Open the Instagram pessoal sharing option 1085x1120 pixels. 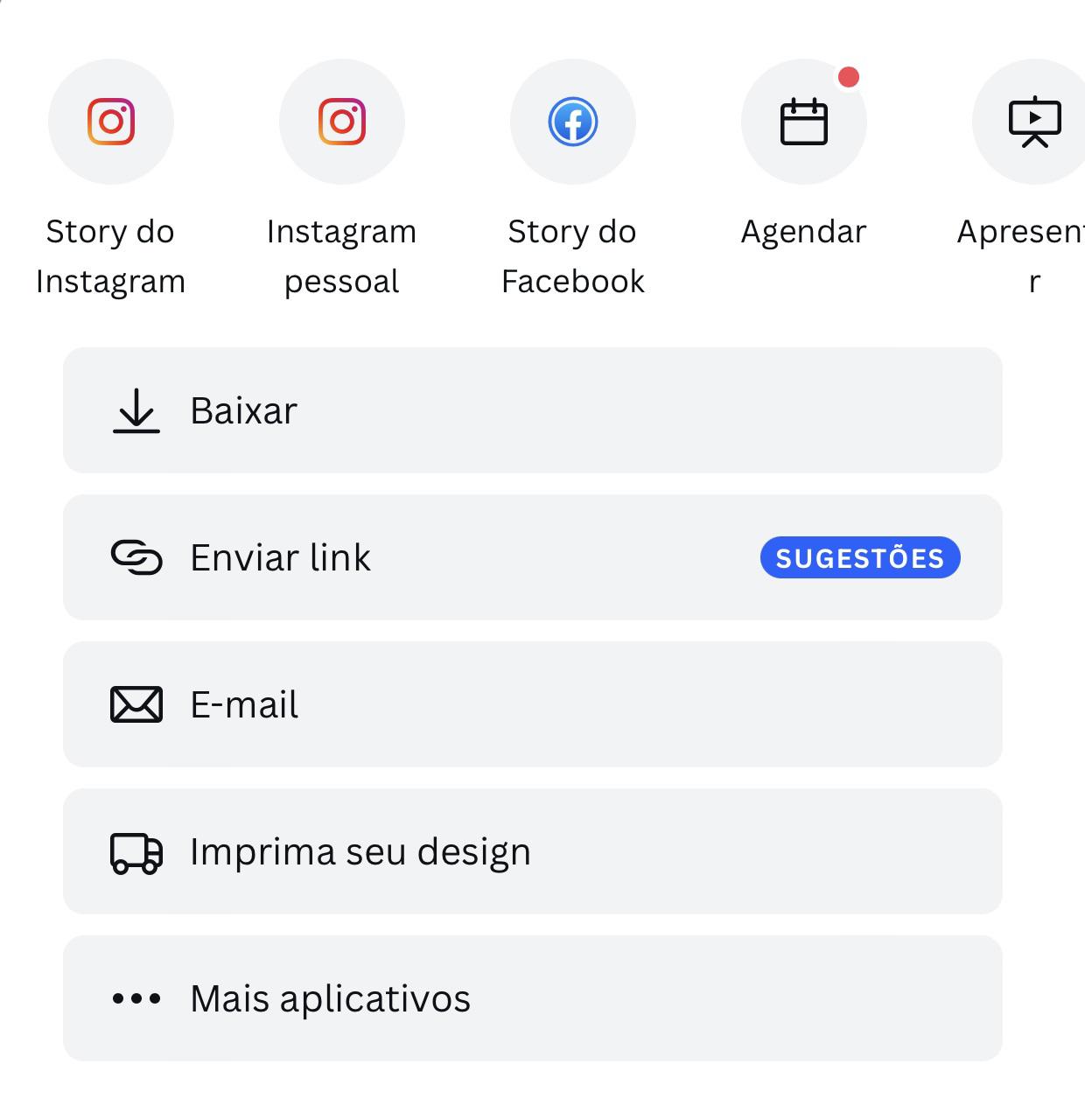(341, 122)
